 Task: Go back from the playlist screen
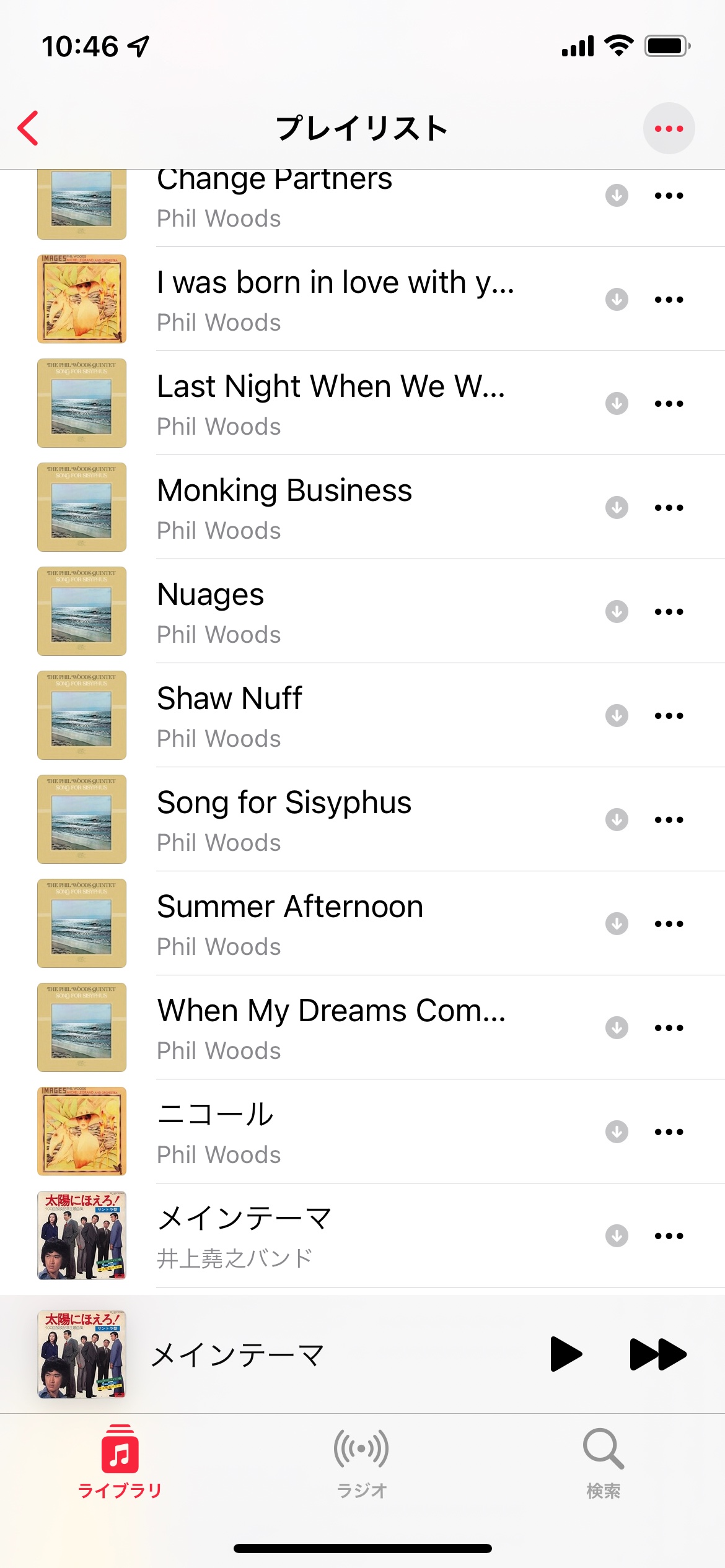point(29,128)
